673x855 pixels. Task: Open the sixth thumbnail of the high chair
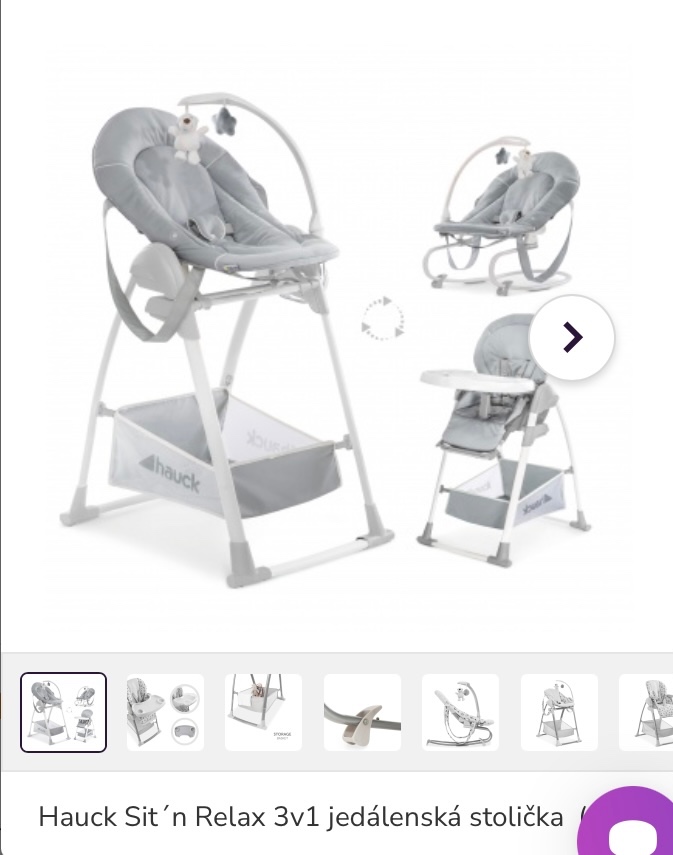click(559, 712)
